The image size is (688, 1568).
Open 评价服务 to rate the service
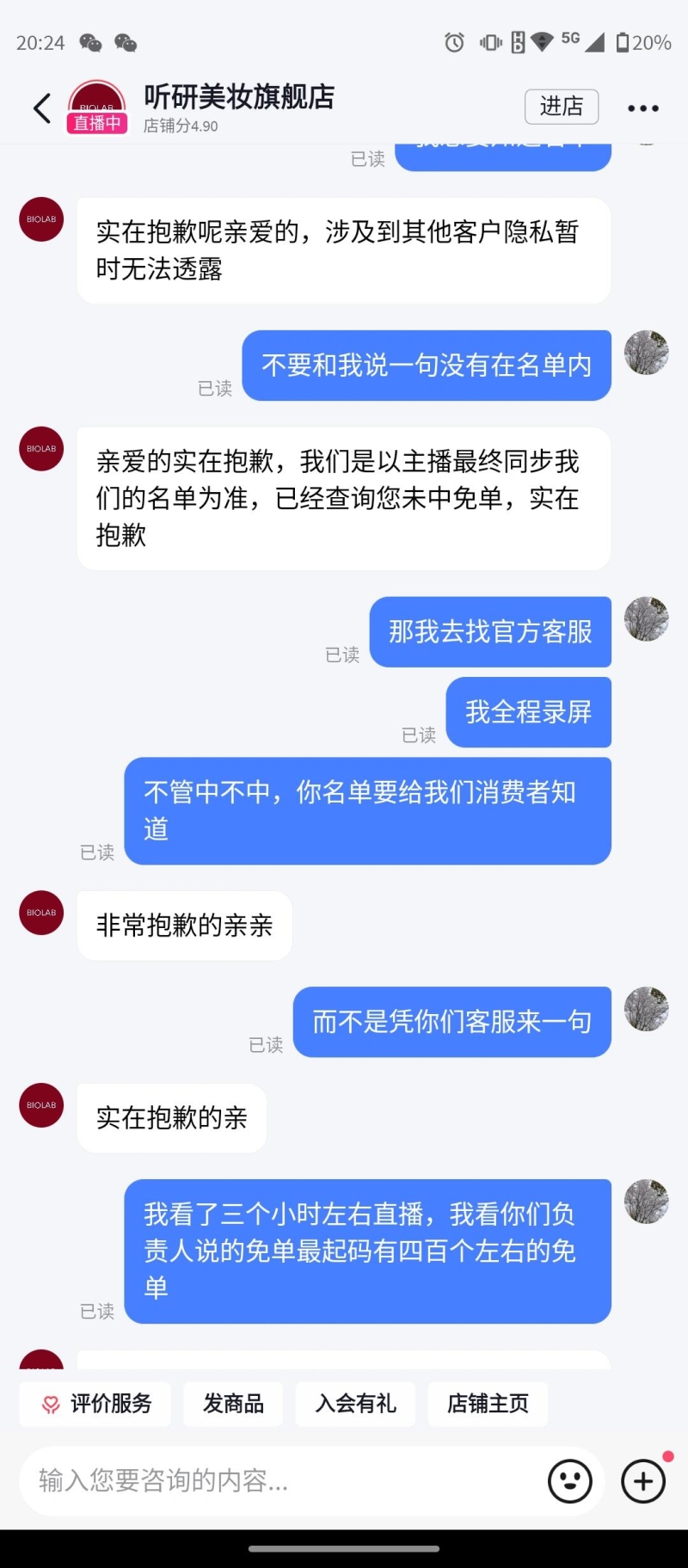pyautogui.click(x=95, y=1404)
